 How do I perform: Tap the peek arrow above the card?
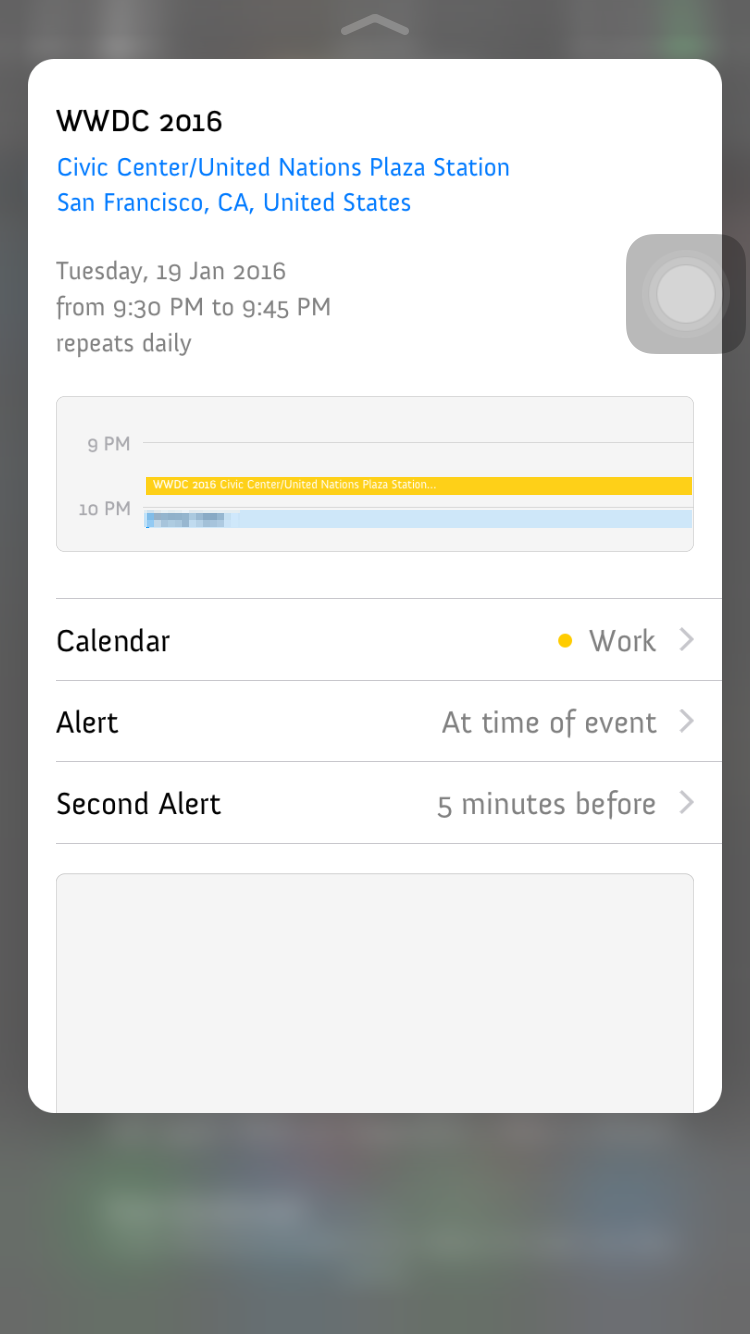point(375,25)
